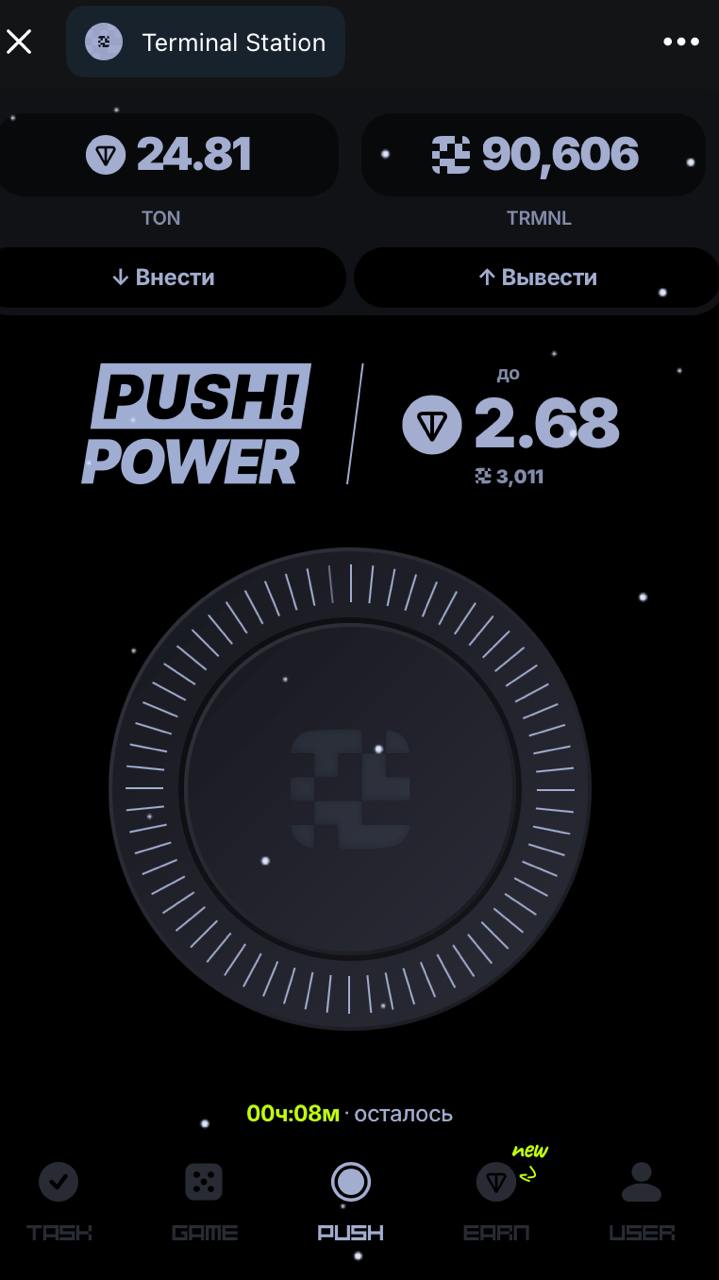Push the big round power button
The height and width of the screenshot is (1280, 719).
pyautogui.click(x=350, y=789)
